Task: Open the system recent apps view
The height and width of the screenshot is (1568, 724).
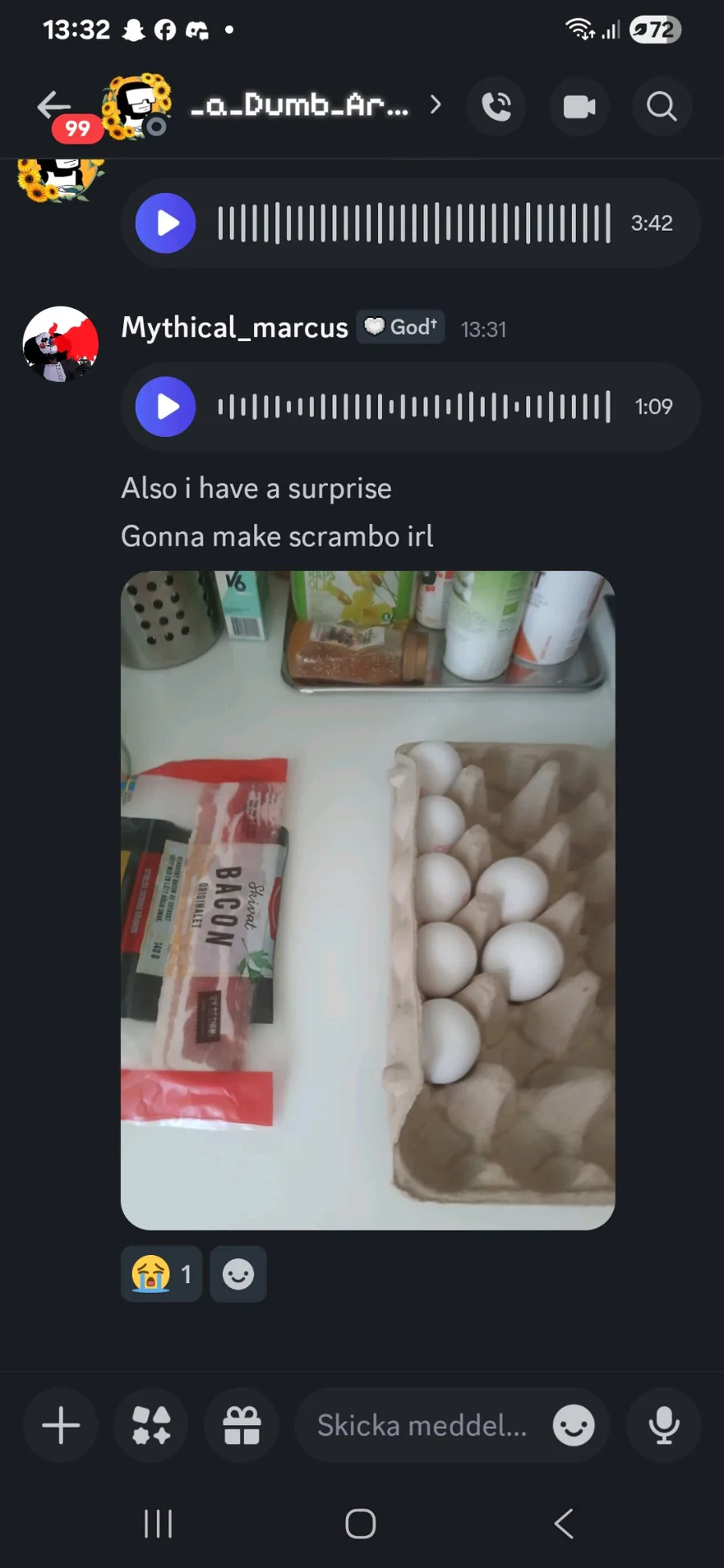Action: point(158,1523)
